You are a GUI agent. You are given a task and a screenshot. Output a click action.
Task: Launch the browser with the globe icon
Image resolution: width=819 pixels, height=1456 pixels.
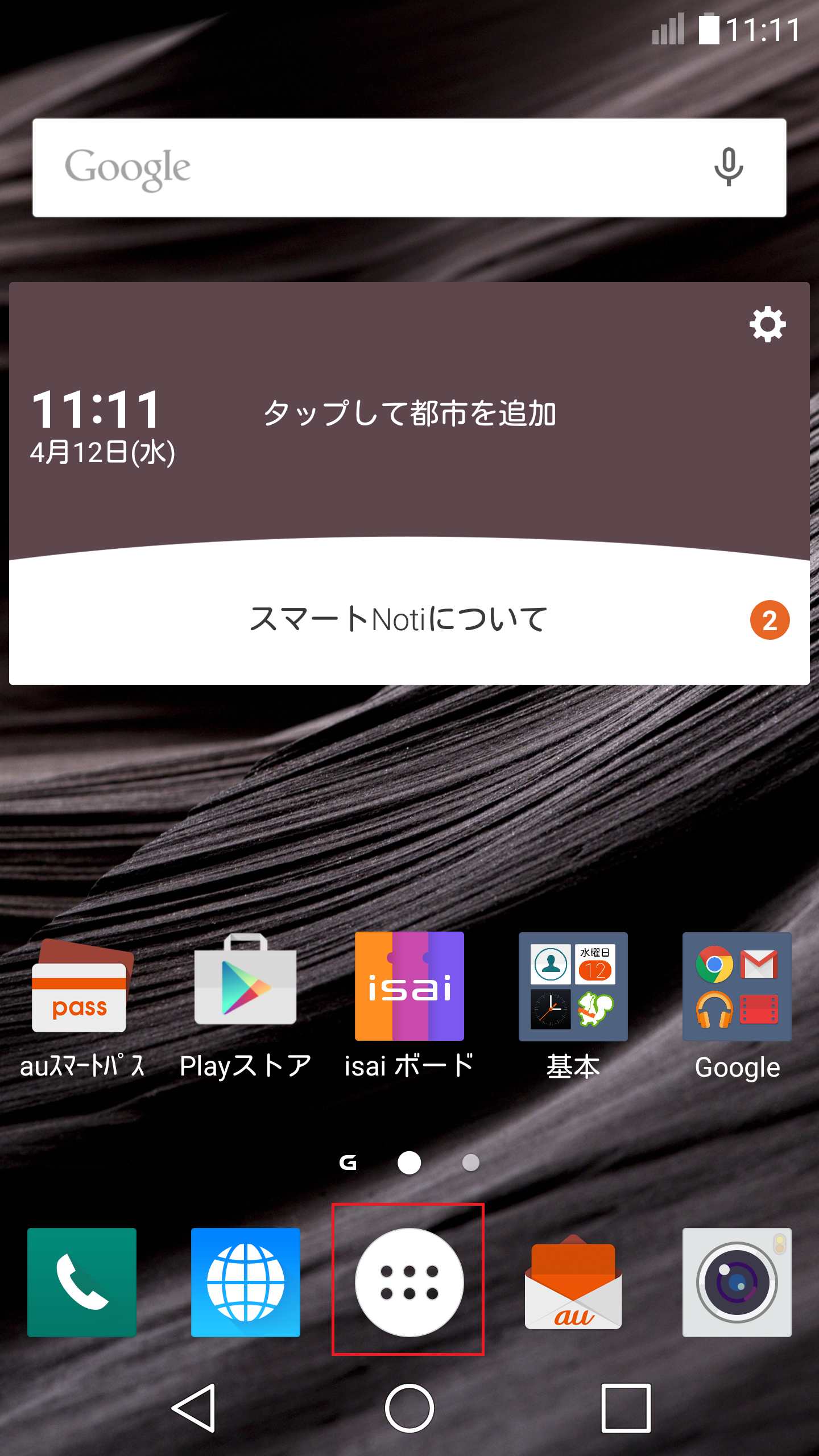tap(245, 1283)
